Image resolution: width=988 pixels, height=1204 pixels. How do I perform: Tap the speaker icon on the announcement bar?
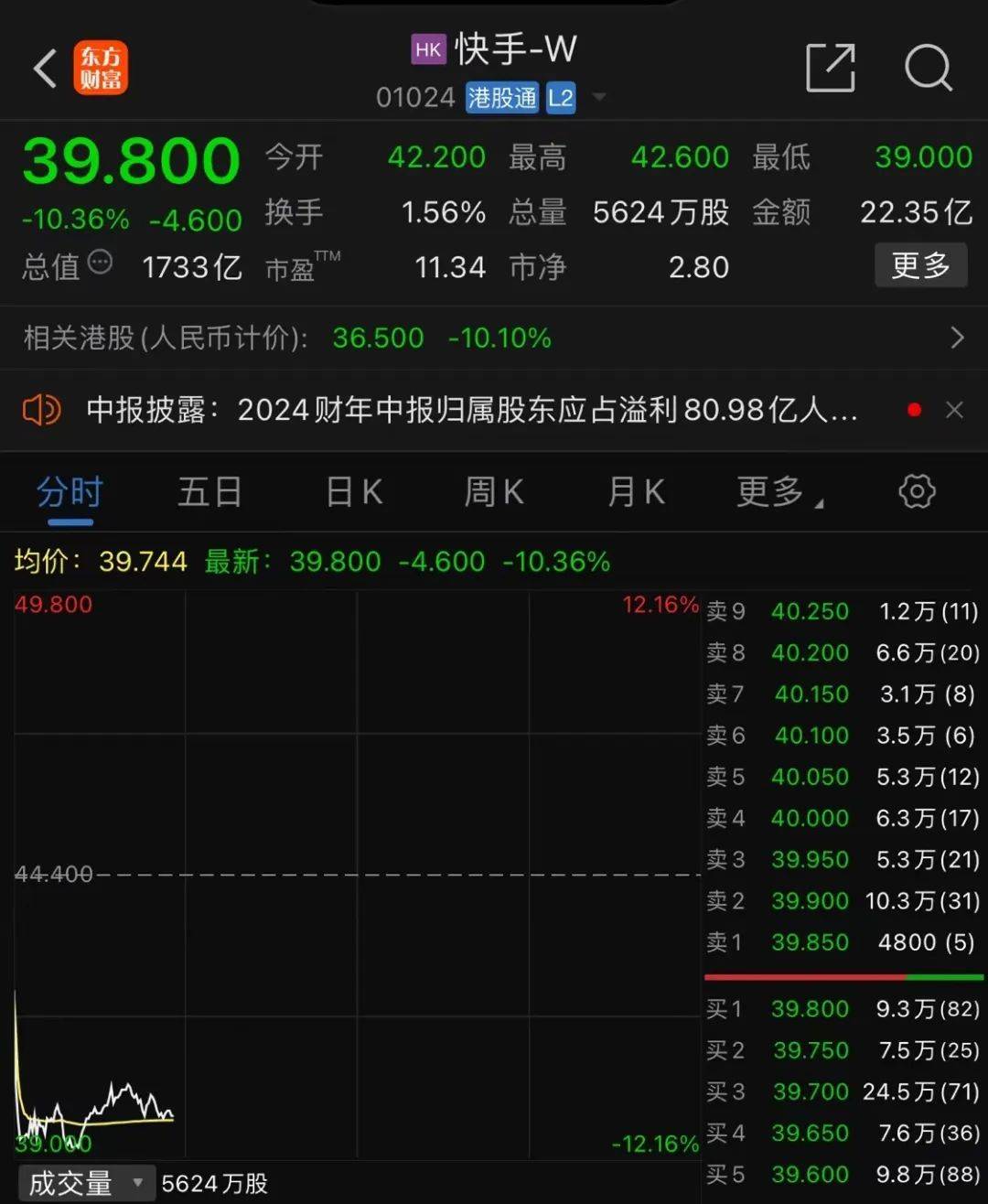pyautogui.click(x=40, y=410)
